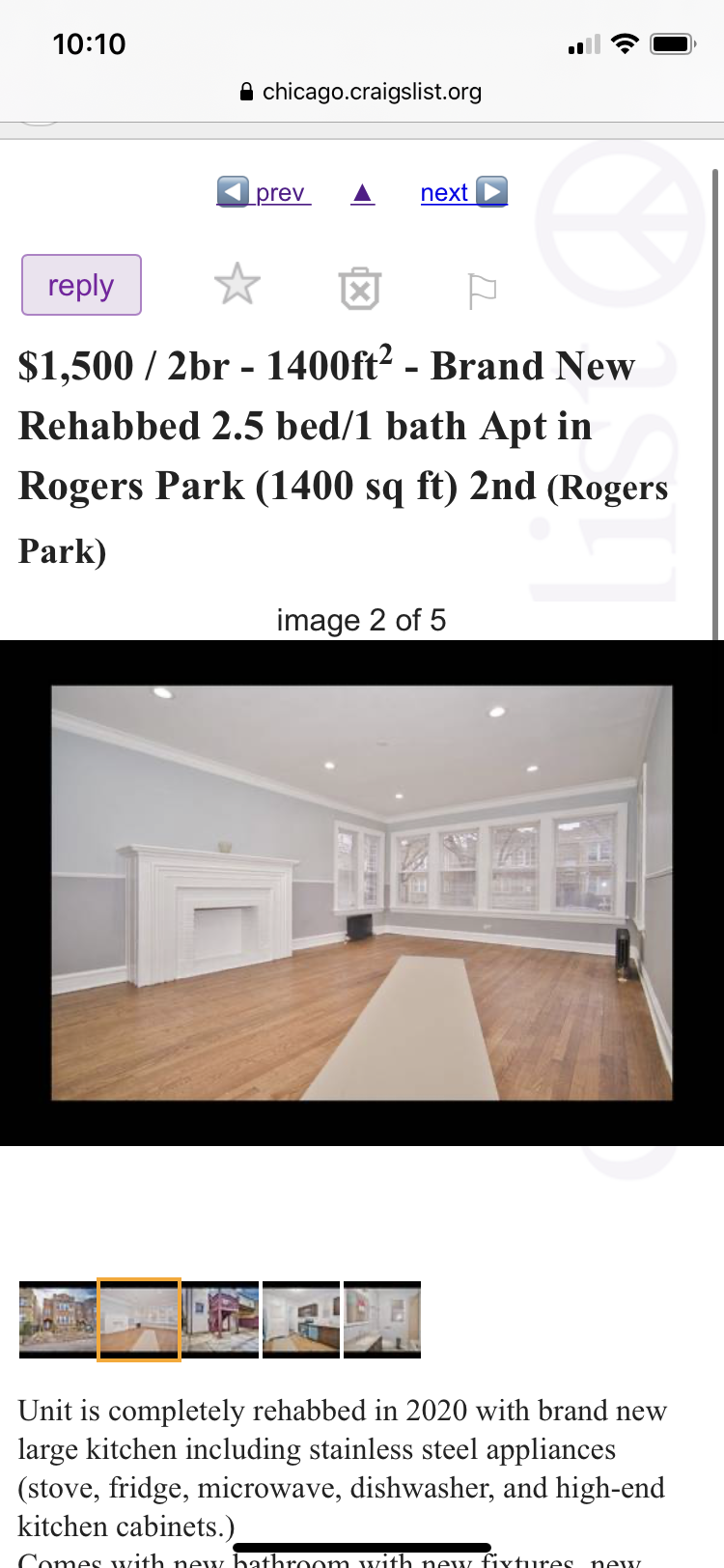This screenshot has height=1568, width=724.
Task: Select the third thumbnail image
Action: pyautogui.click(x=220, y=1319)
